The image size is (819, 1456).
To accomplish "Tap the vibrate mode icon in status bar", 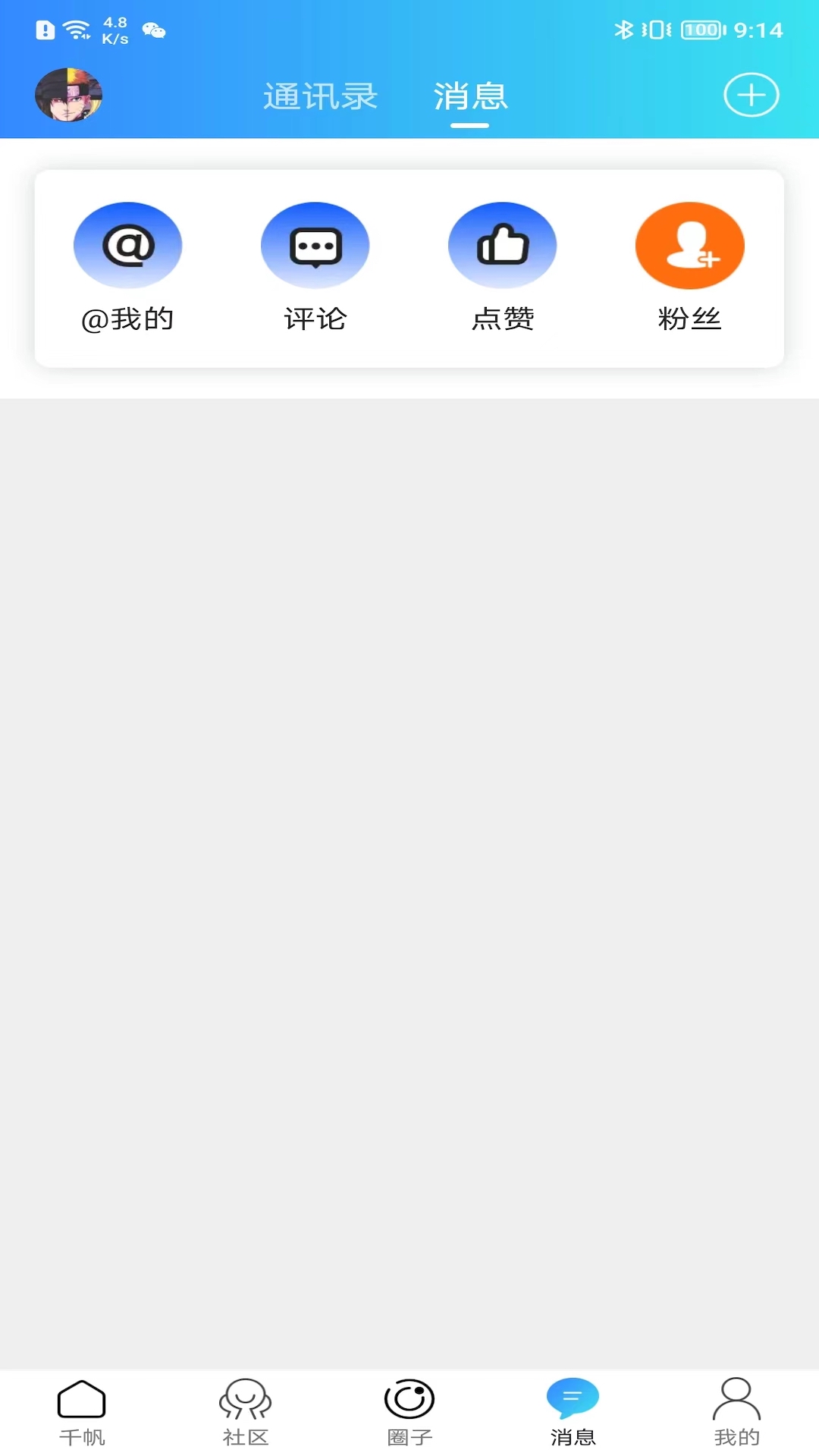I will [x=654, y=30].
